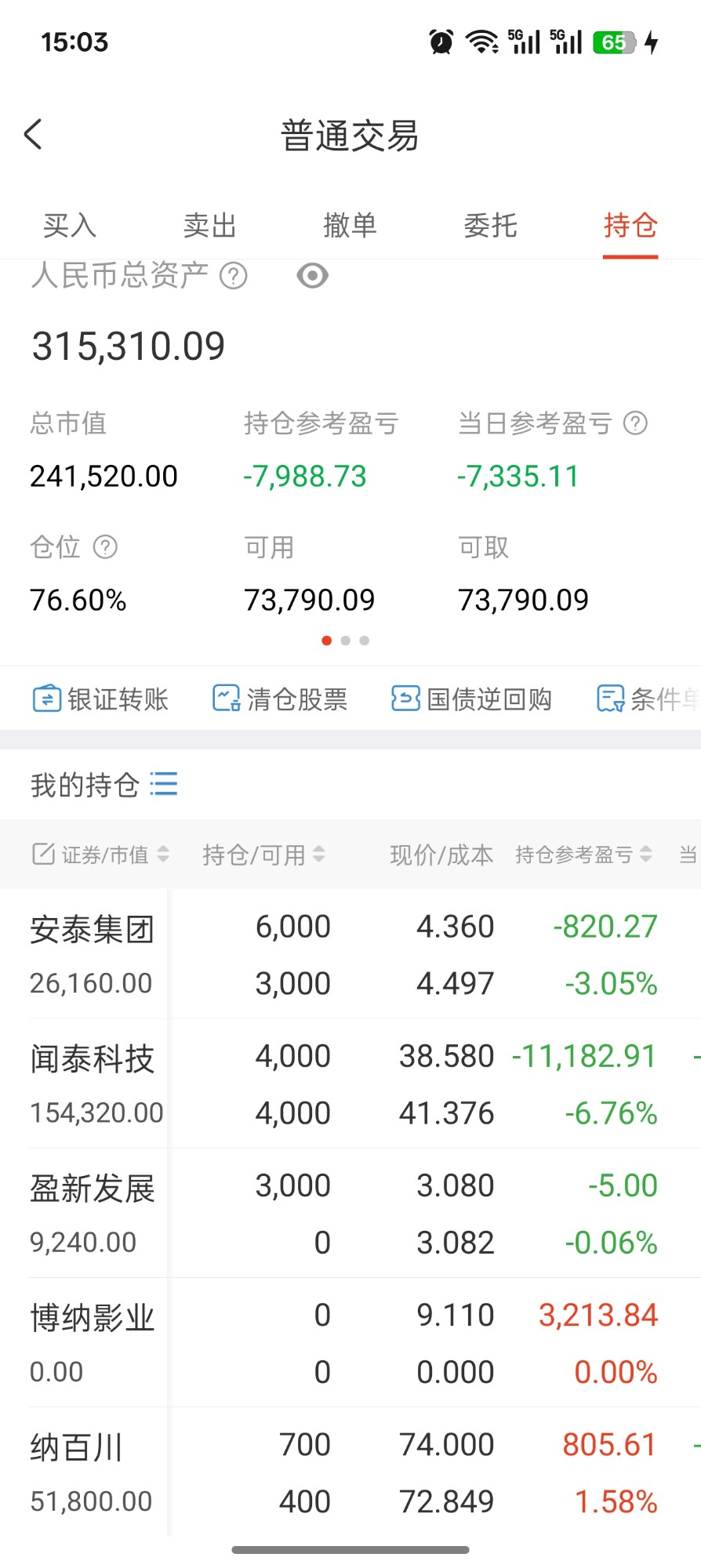Open help icon beside 人民币总资产
This screenshot has width=701, height=1568.
point(234,276)
